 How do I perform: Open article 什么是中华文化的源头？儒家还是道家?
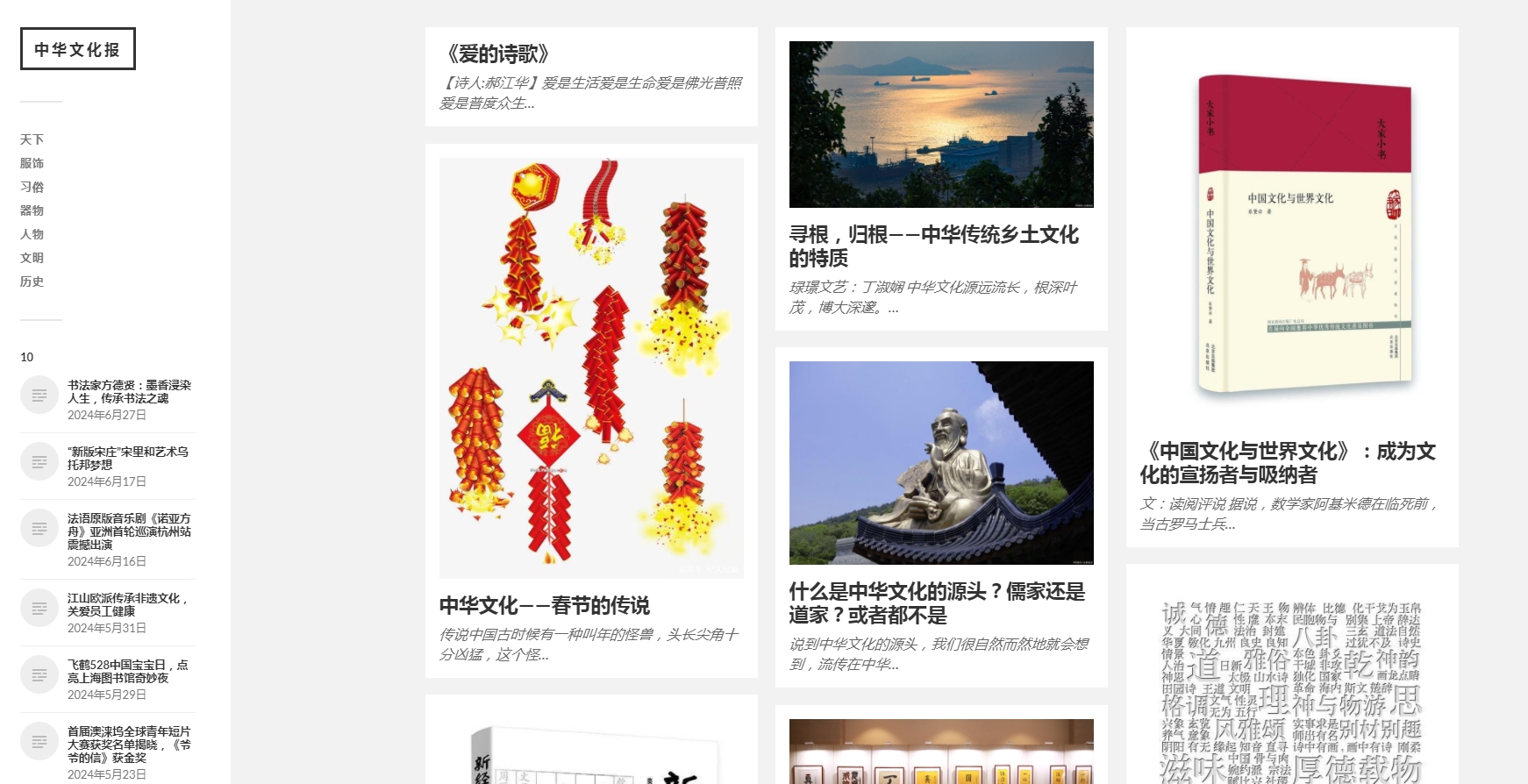[x=937, y=603]
